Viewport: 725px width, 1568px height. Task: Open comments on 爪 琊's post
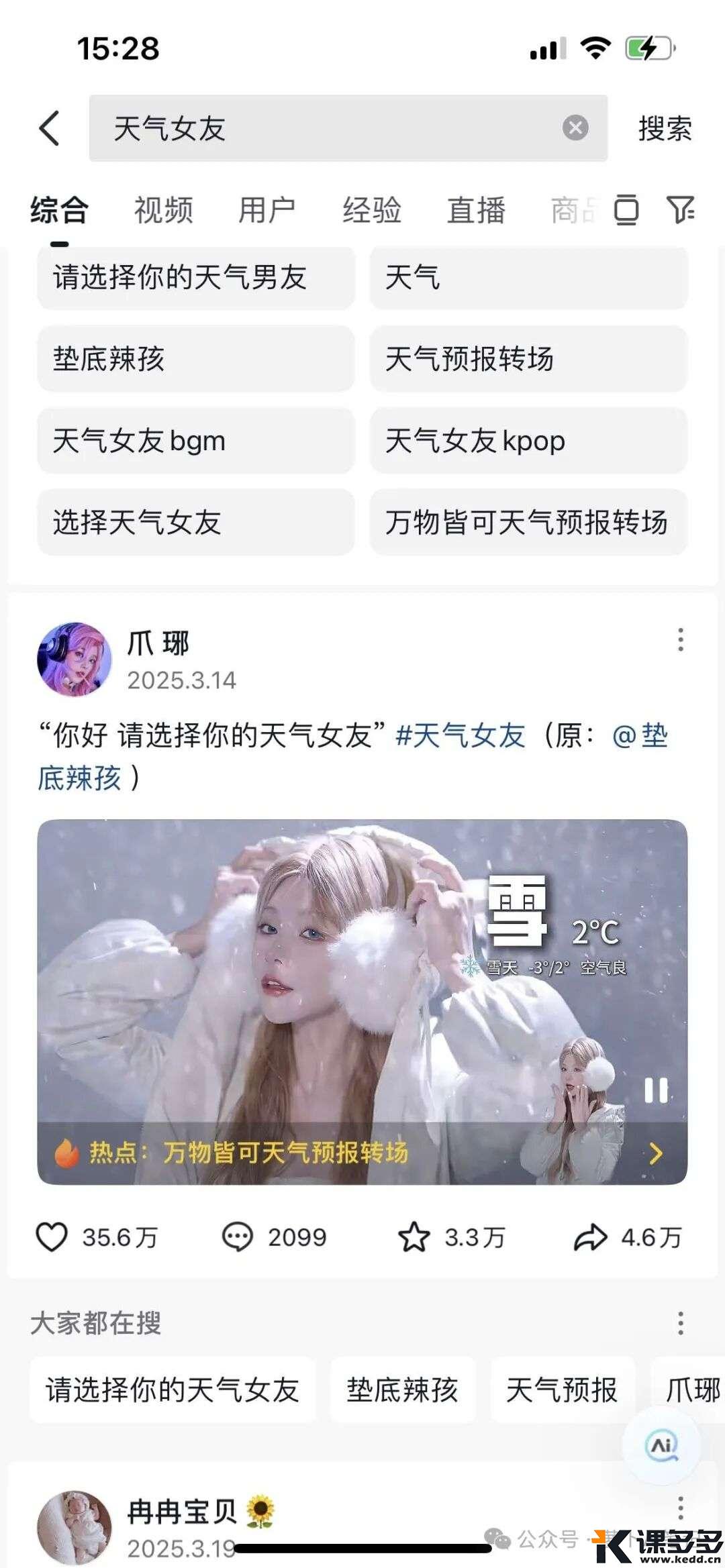(x=237, y=1237)
